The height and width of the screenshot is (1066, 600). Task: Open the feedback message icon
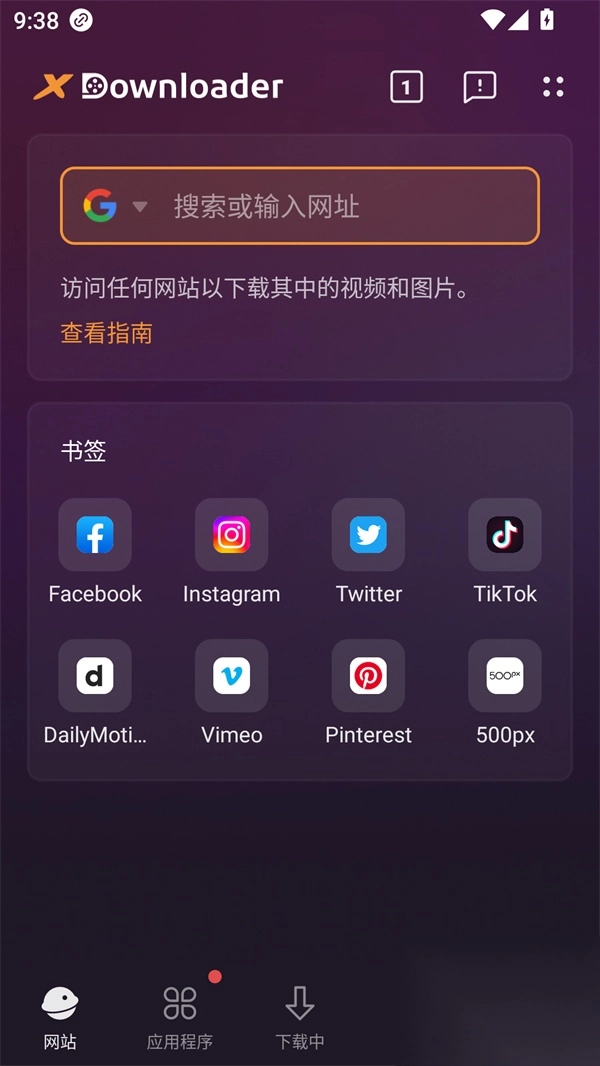point(480,87)
